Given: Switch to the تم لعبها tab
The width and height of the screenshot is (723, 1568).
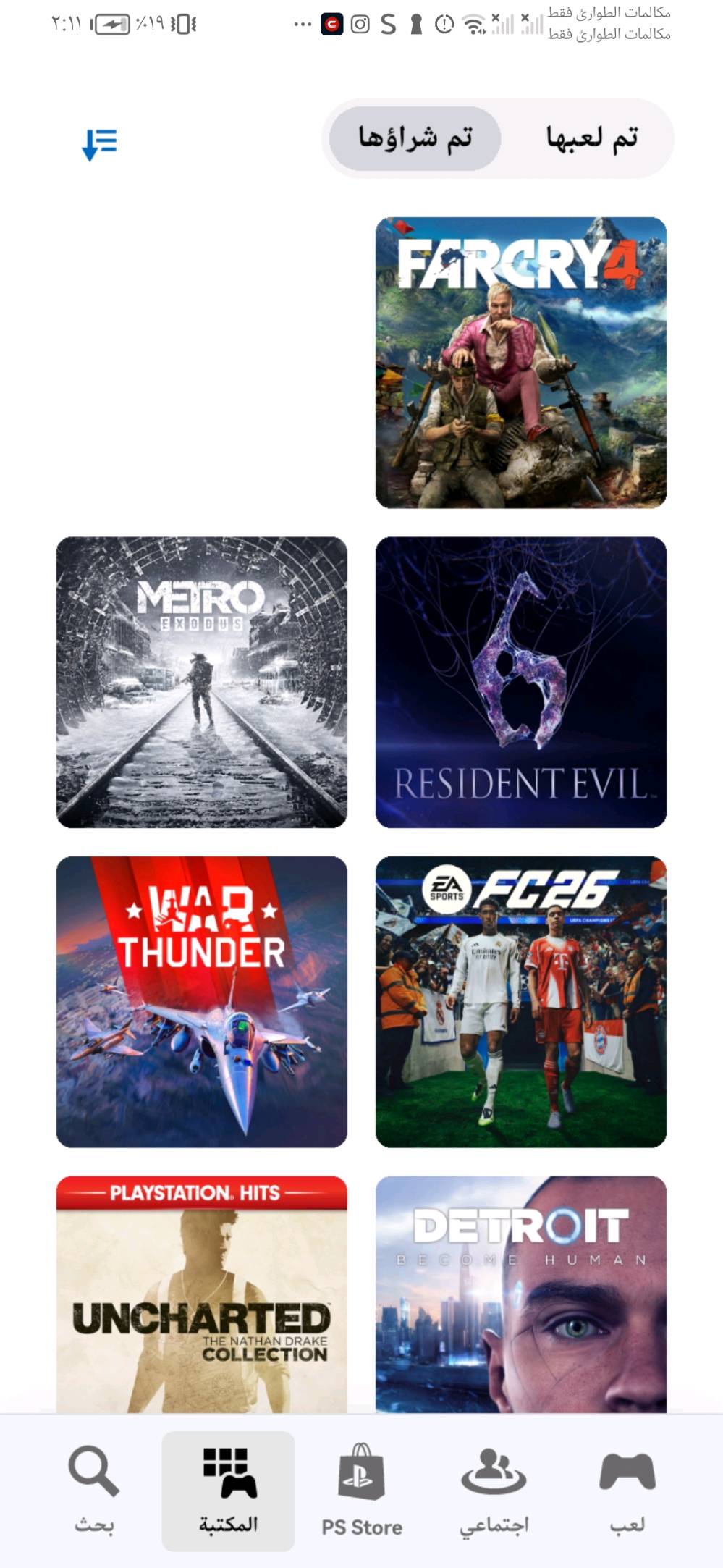Looking at the screenshot, I should [x=592, y=138].
